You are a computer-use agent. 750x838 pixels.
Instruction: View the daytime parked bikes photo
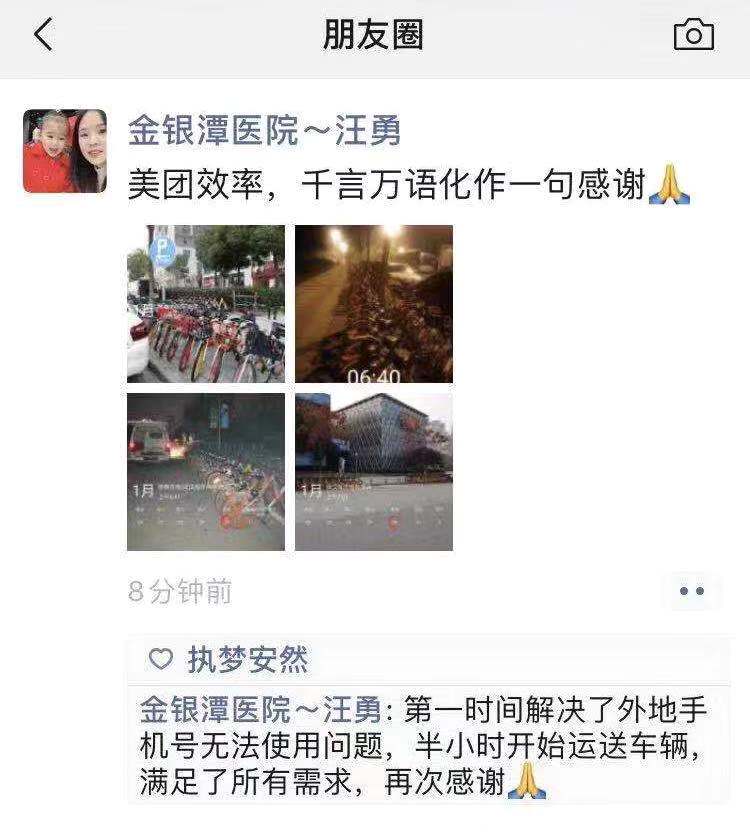coord(205,303)
